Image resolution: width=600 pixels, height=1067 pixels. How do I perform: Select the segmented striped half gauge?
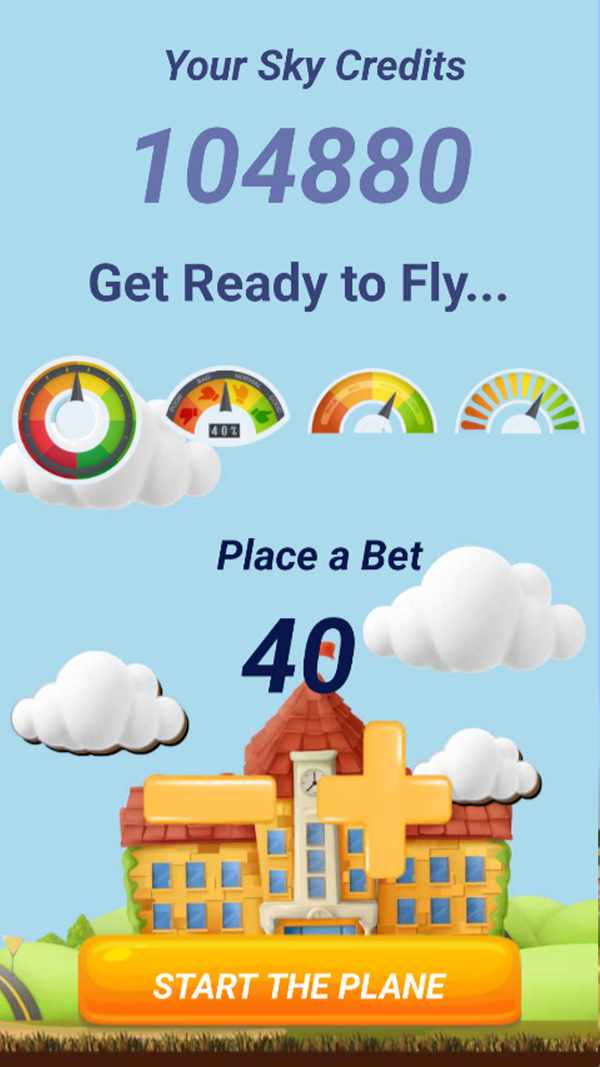(x=520, y=403)
